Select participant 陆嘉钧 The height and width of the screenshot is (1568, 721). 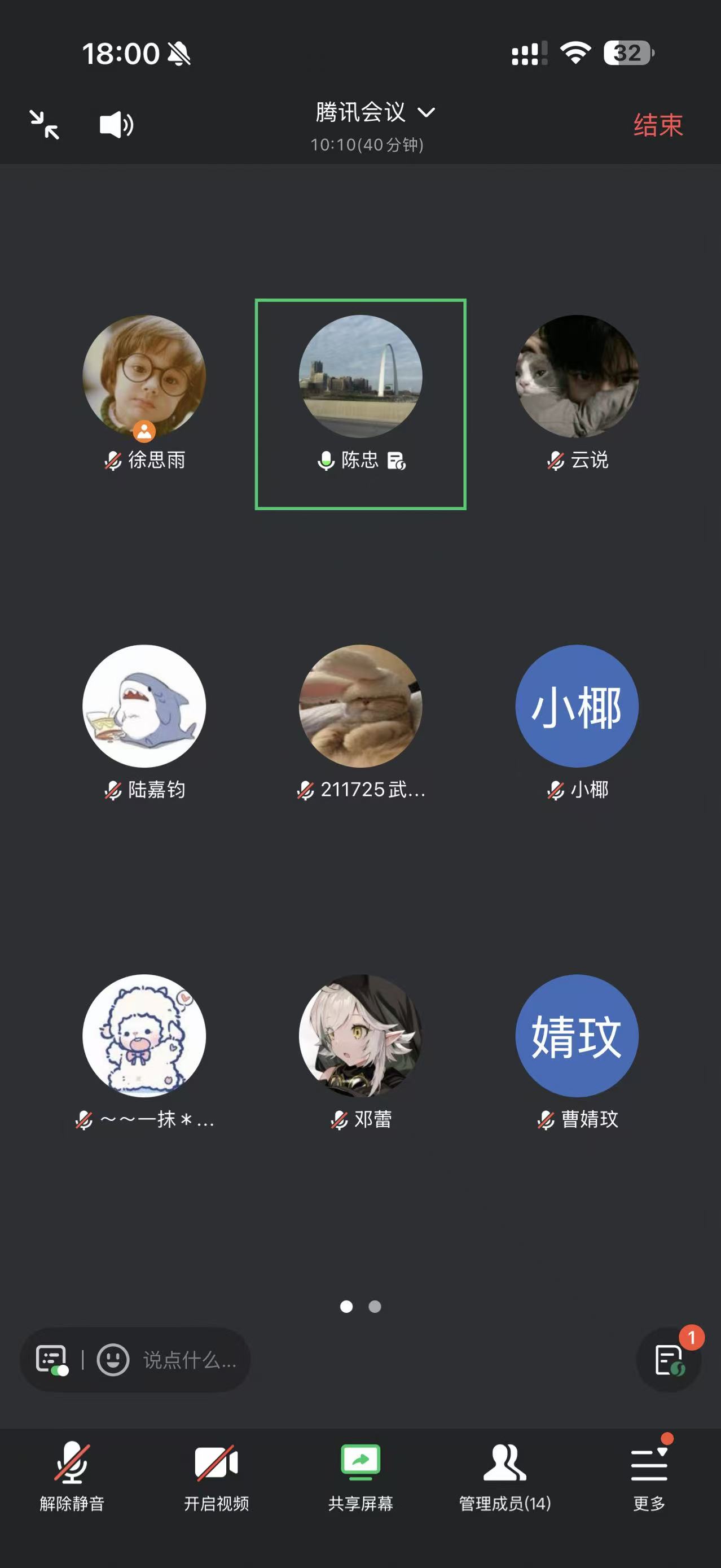point(144,706)
